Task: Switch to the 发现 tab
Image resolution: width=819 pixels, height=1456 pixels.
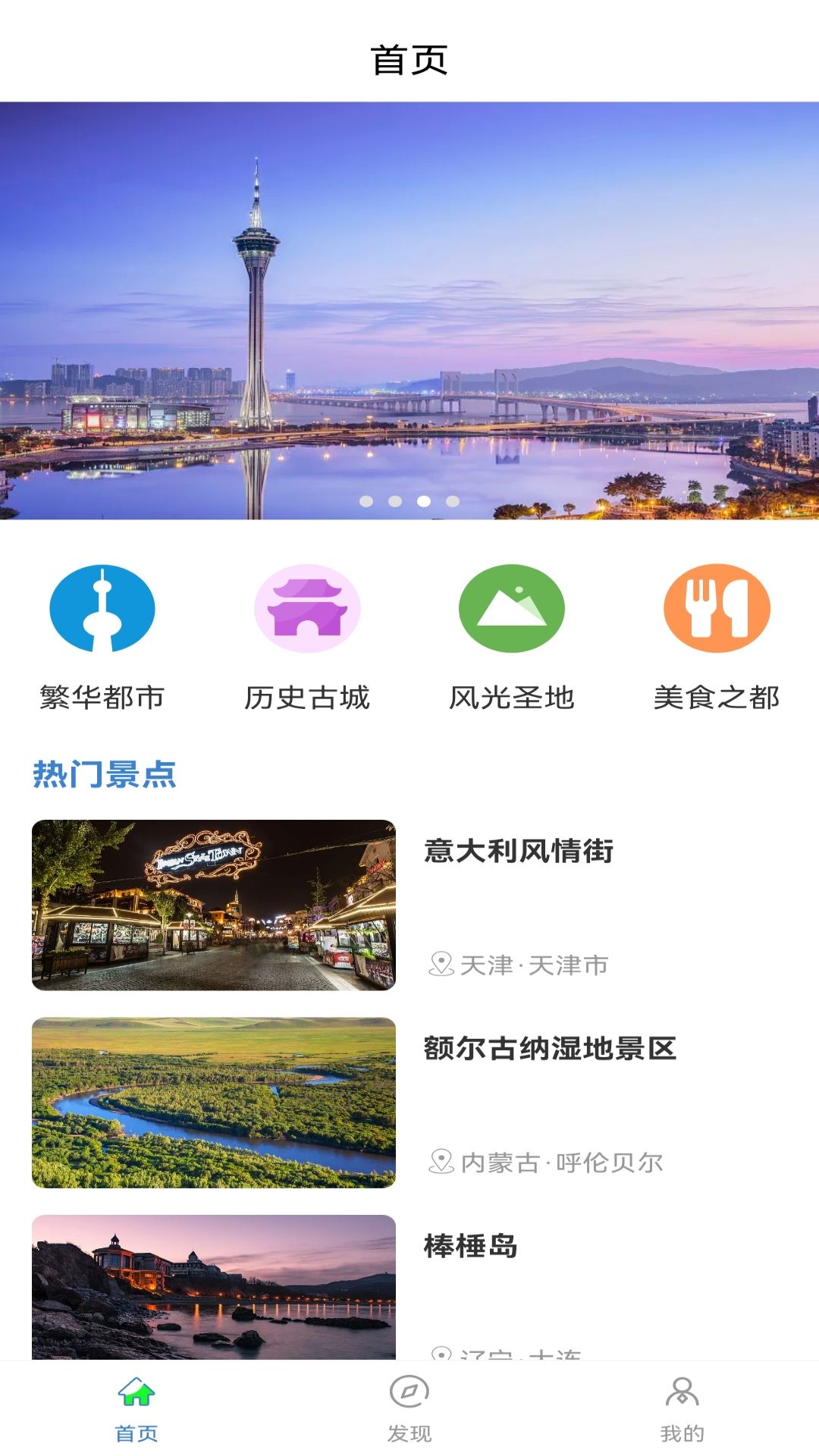Action: [x=409, y=1408]
